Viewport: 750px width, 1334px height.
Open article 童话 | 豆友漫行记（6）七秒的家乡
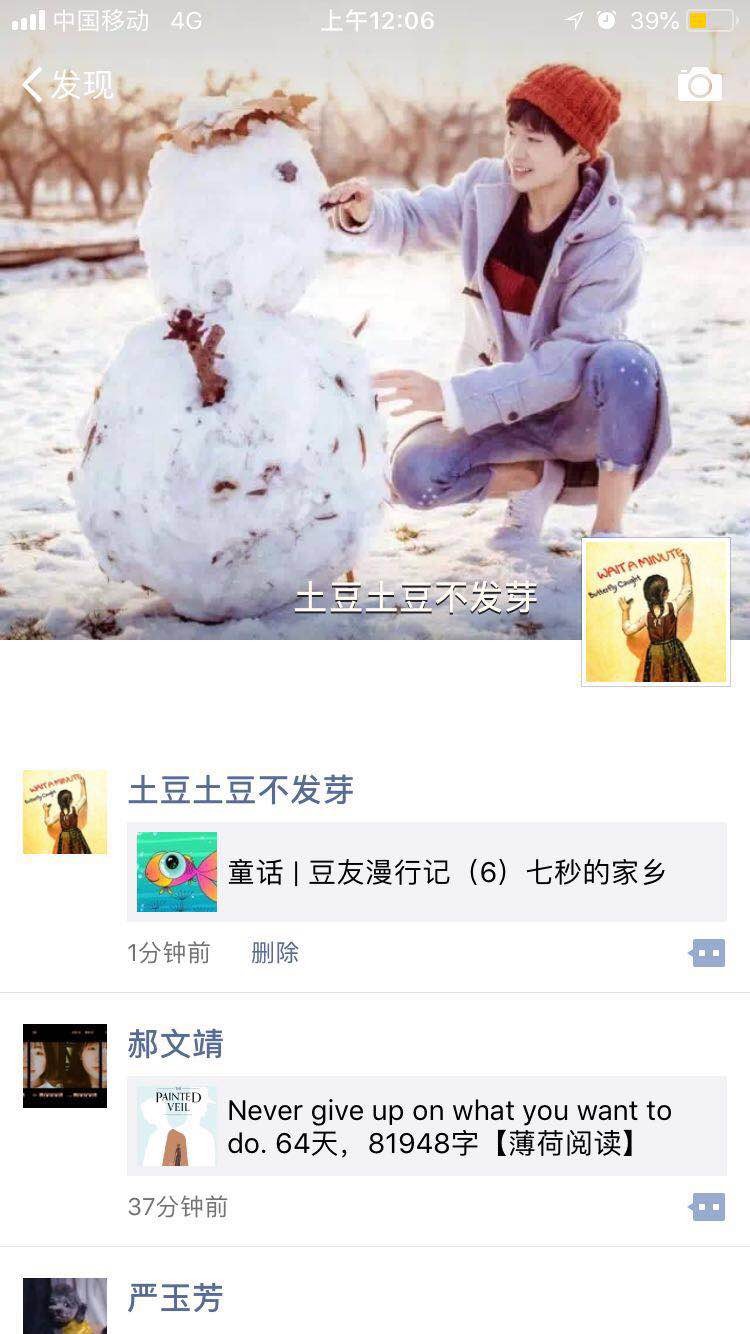point(427,872)
